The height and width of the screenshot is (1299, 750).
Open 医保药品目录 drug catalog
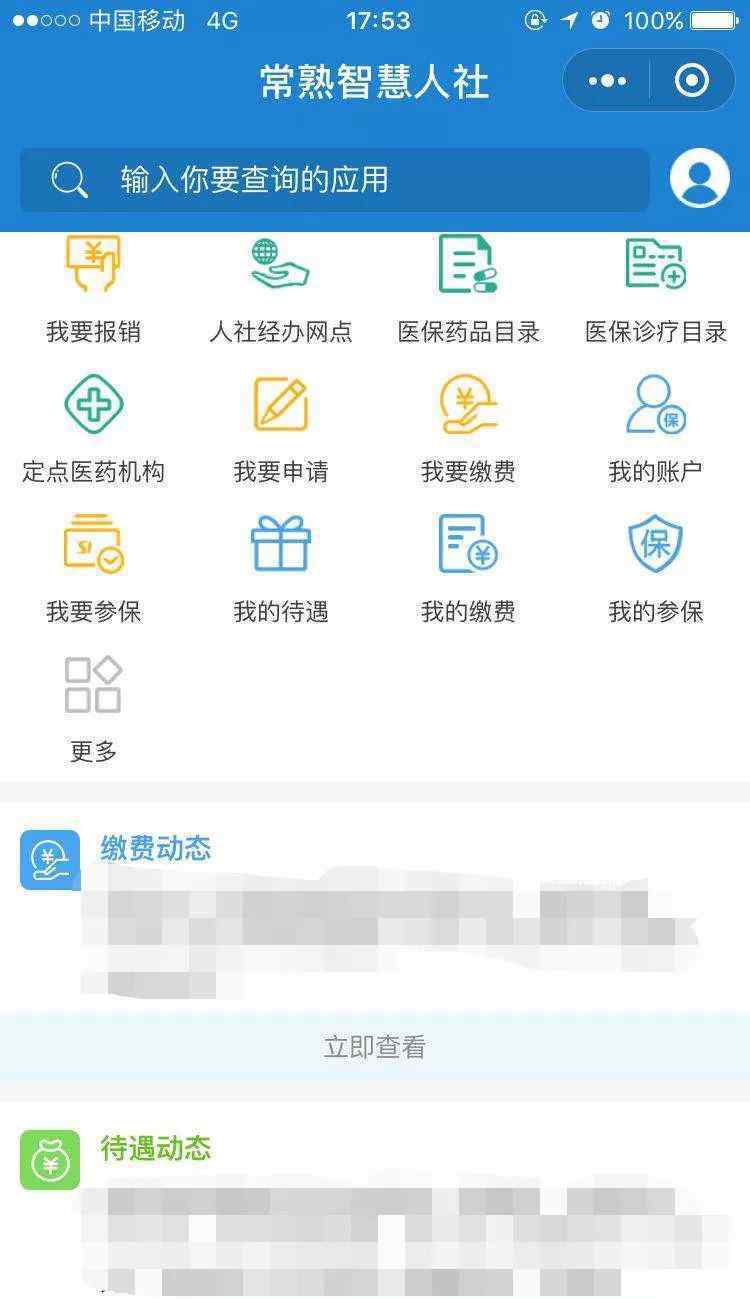point(468,291)
